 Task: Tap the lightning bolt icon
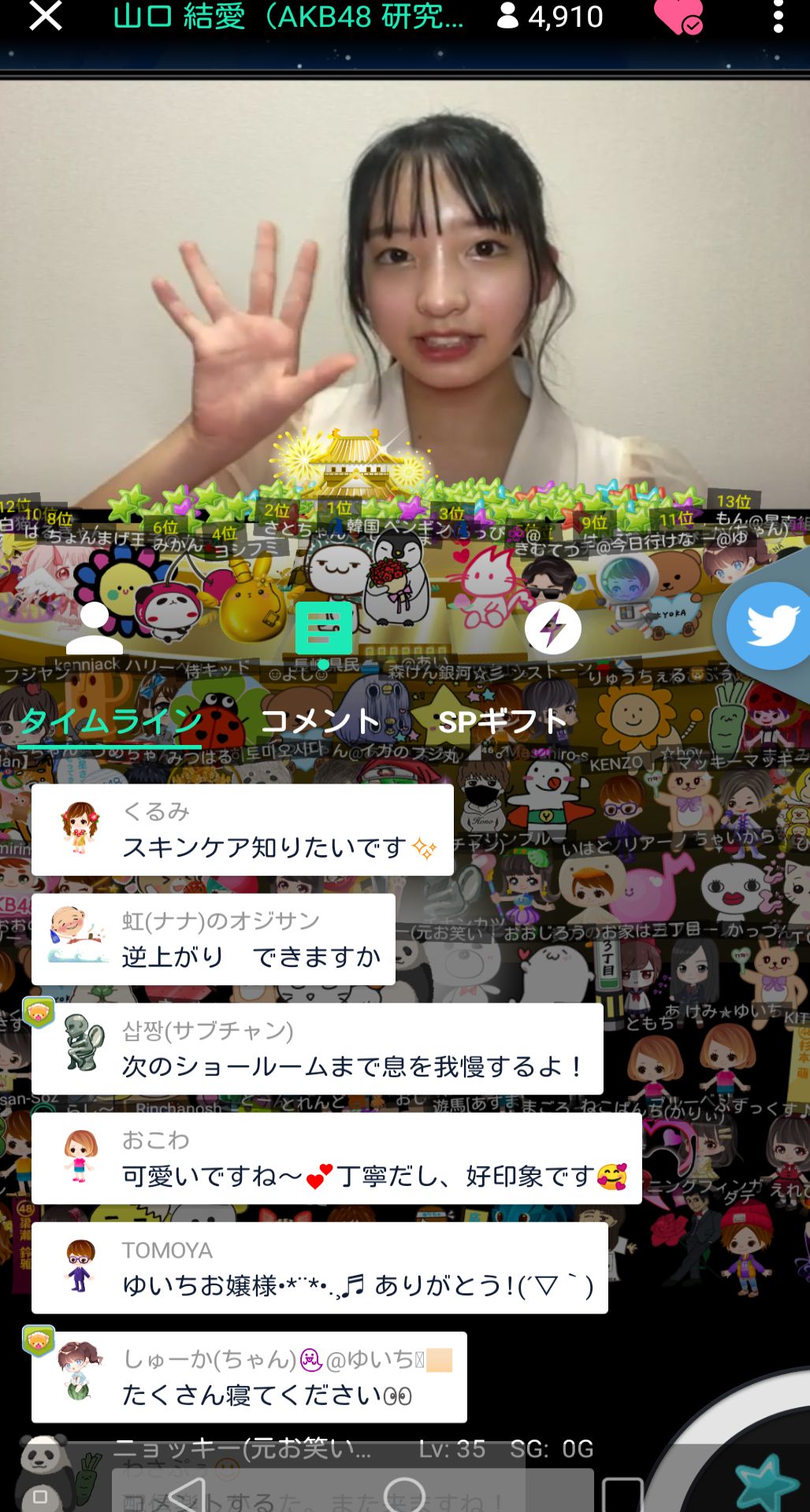pyautogui.click(x=553, y=628)
